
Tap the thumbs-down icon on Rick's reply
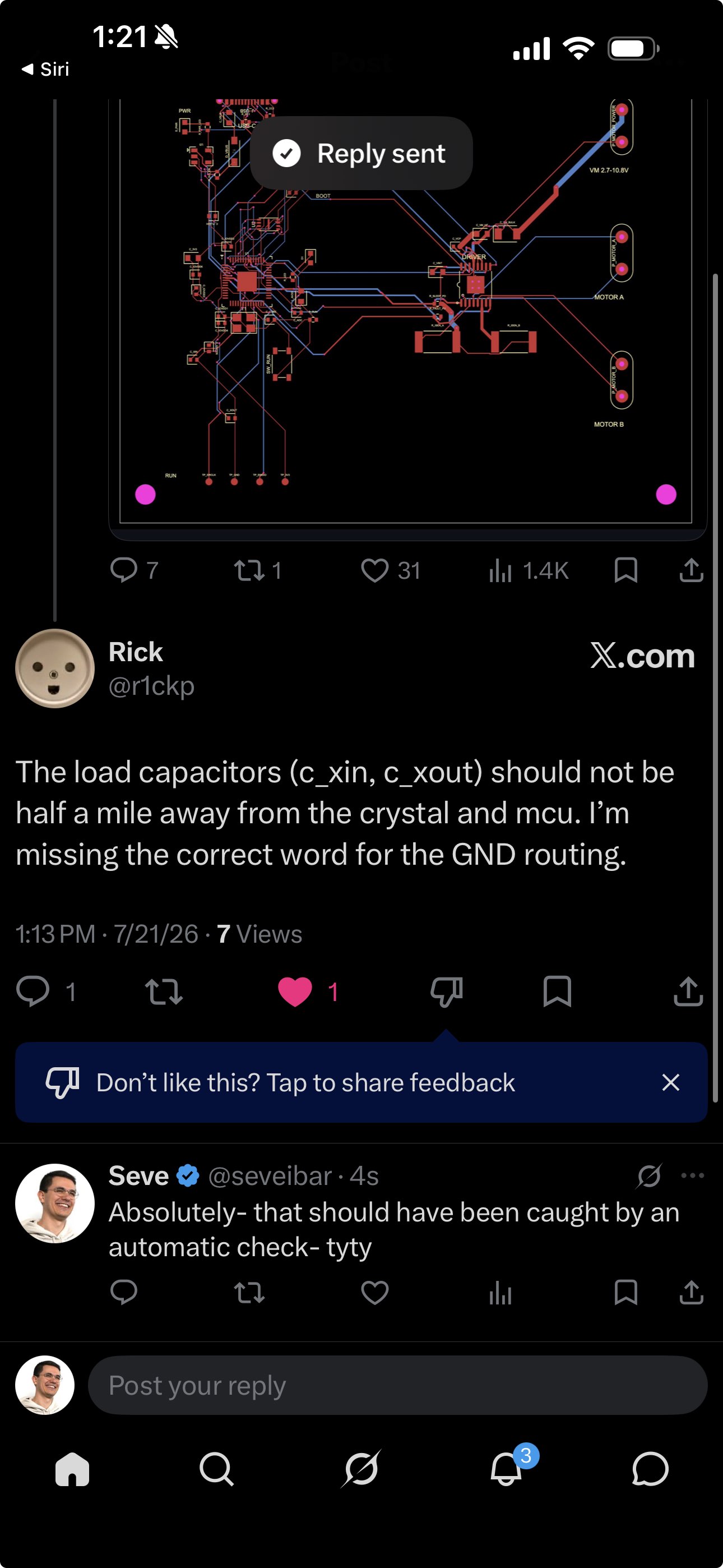(447, 991)
